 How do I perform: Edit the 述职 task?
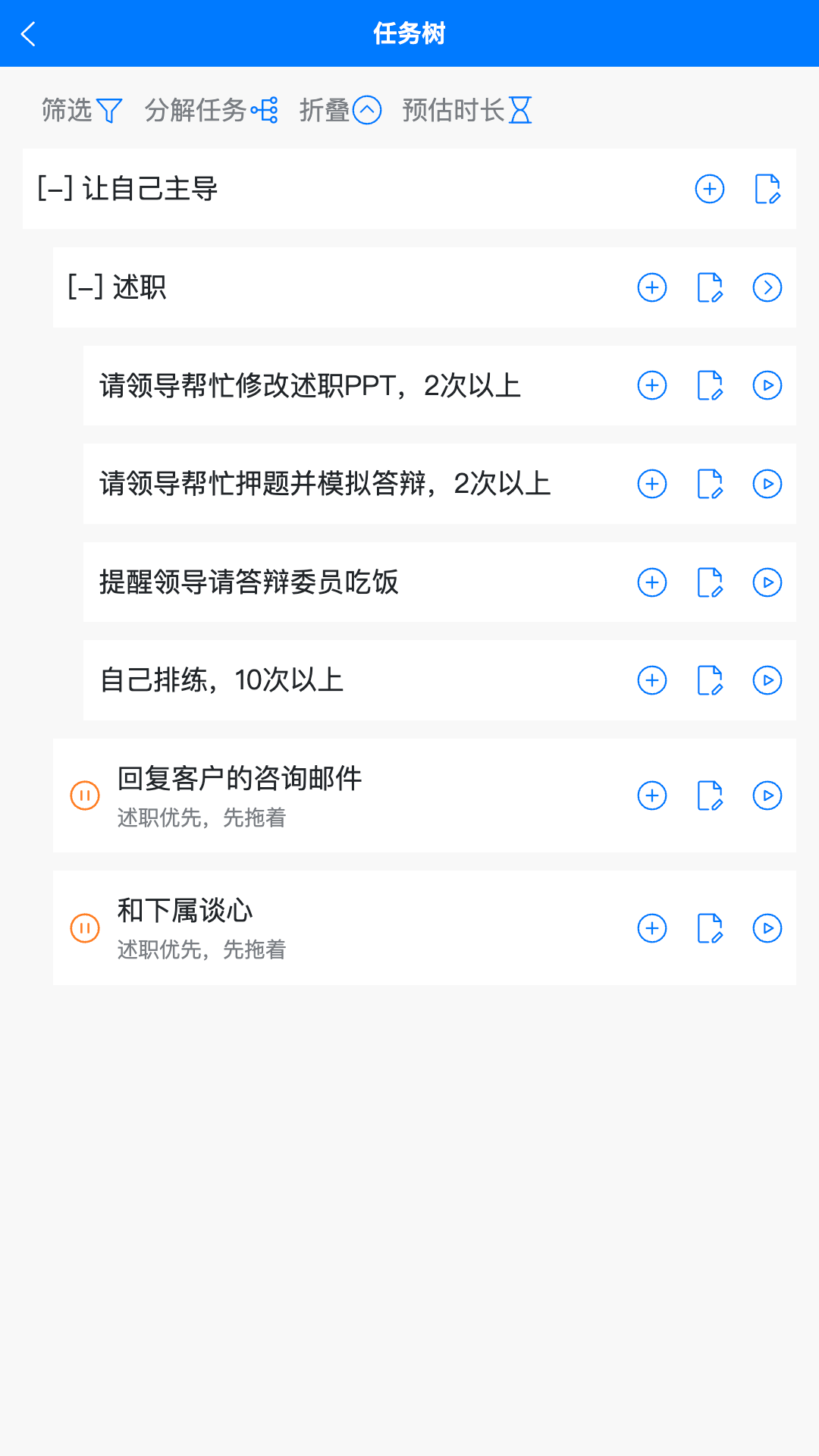(x=709, y=288)
